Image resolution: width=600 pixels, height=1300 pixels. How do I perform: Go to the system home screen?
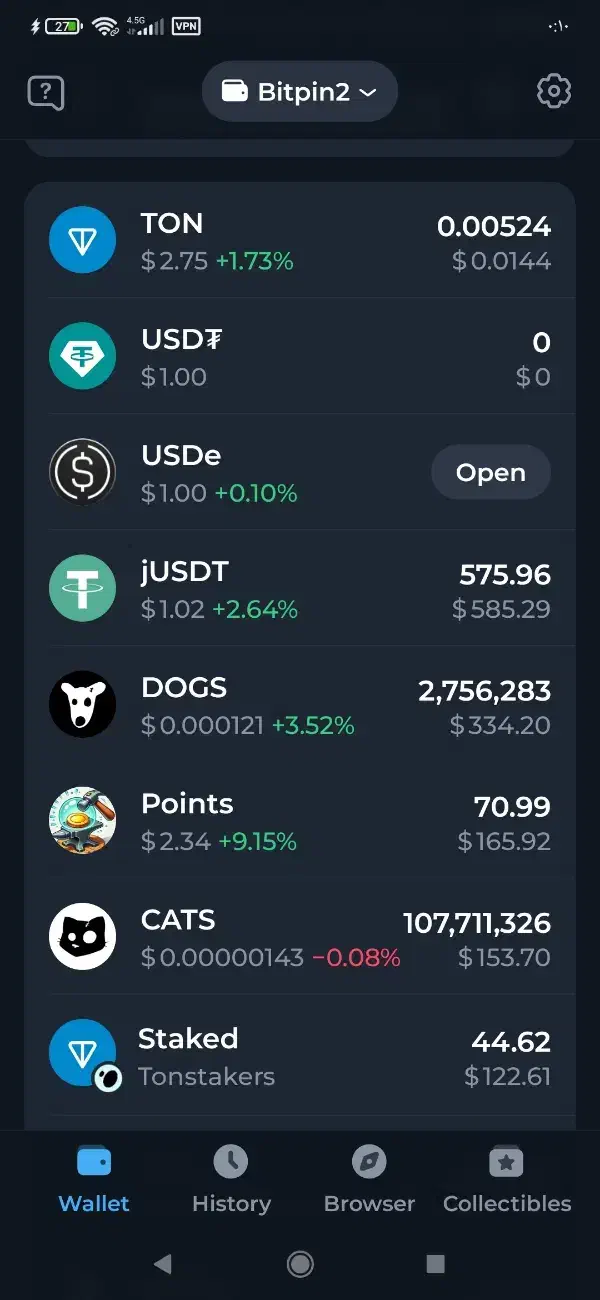click(300, 1264)
